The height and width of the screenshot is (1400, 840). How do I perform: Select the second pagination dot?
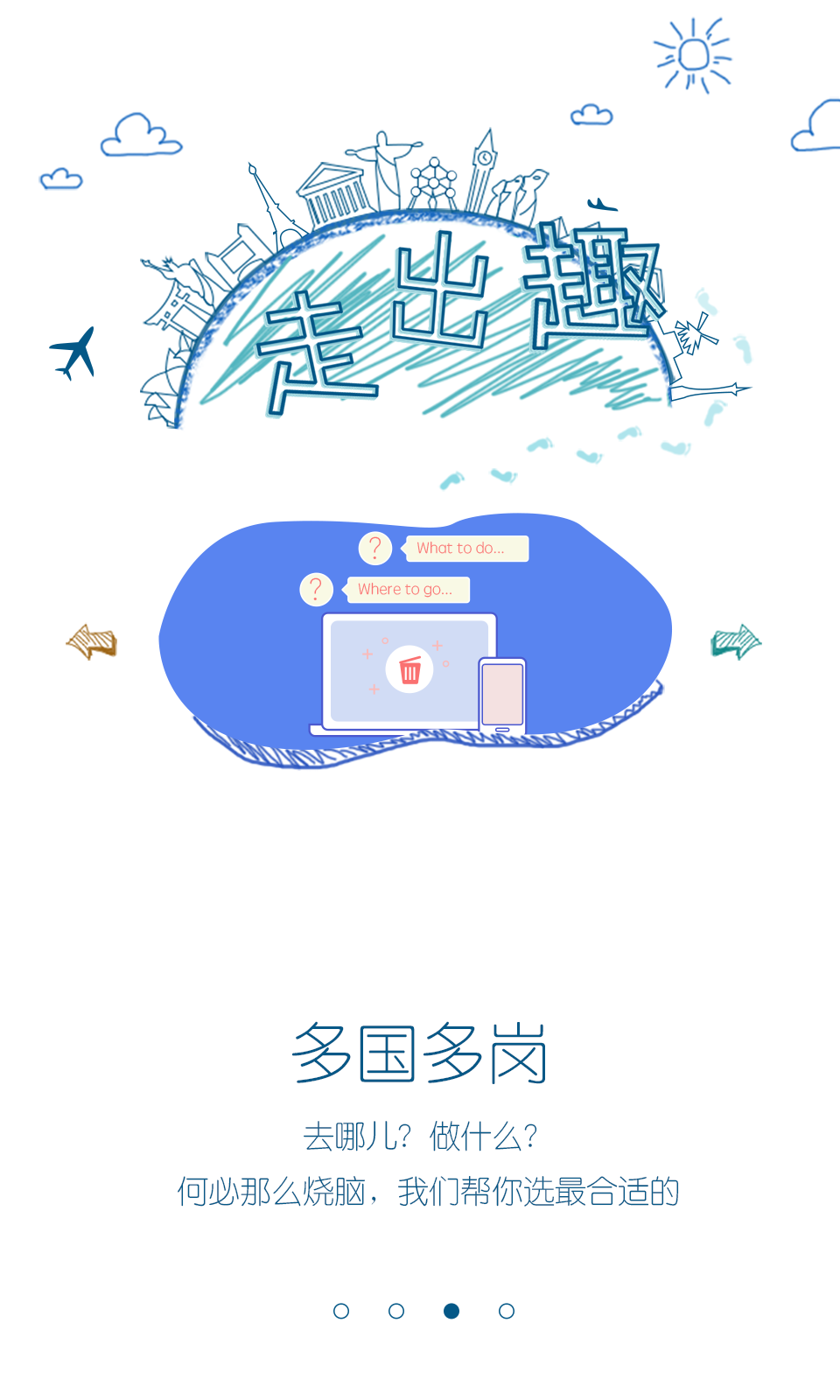[395, 1310]
